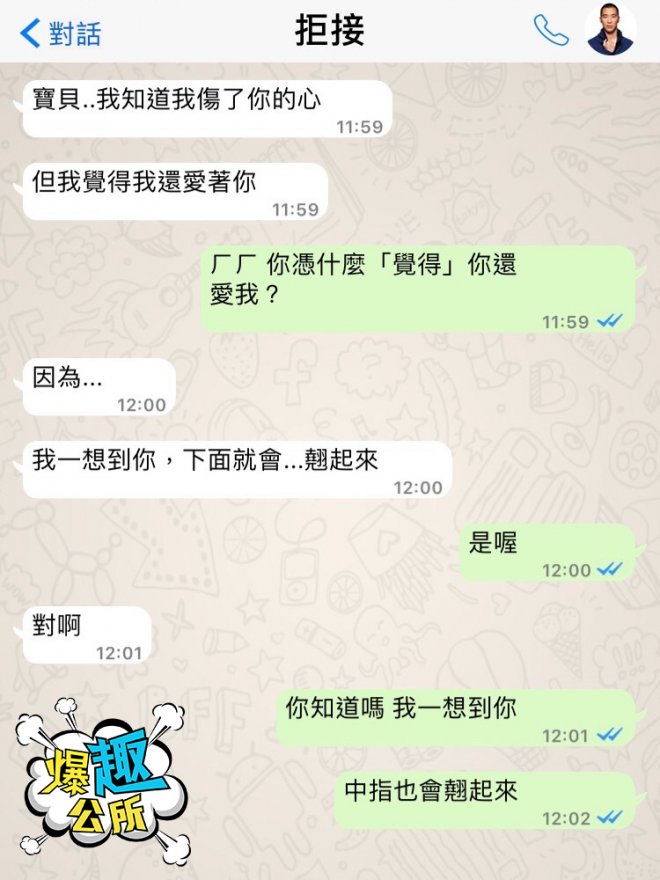Open the contact's profile photo
Screen dimensions: 660x880
click(x=610, y=31)
